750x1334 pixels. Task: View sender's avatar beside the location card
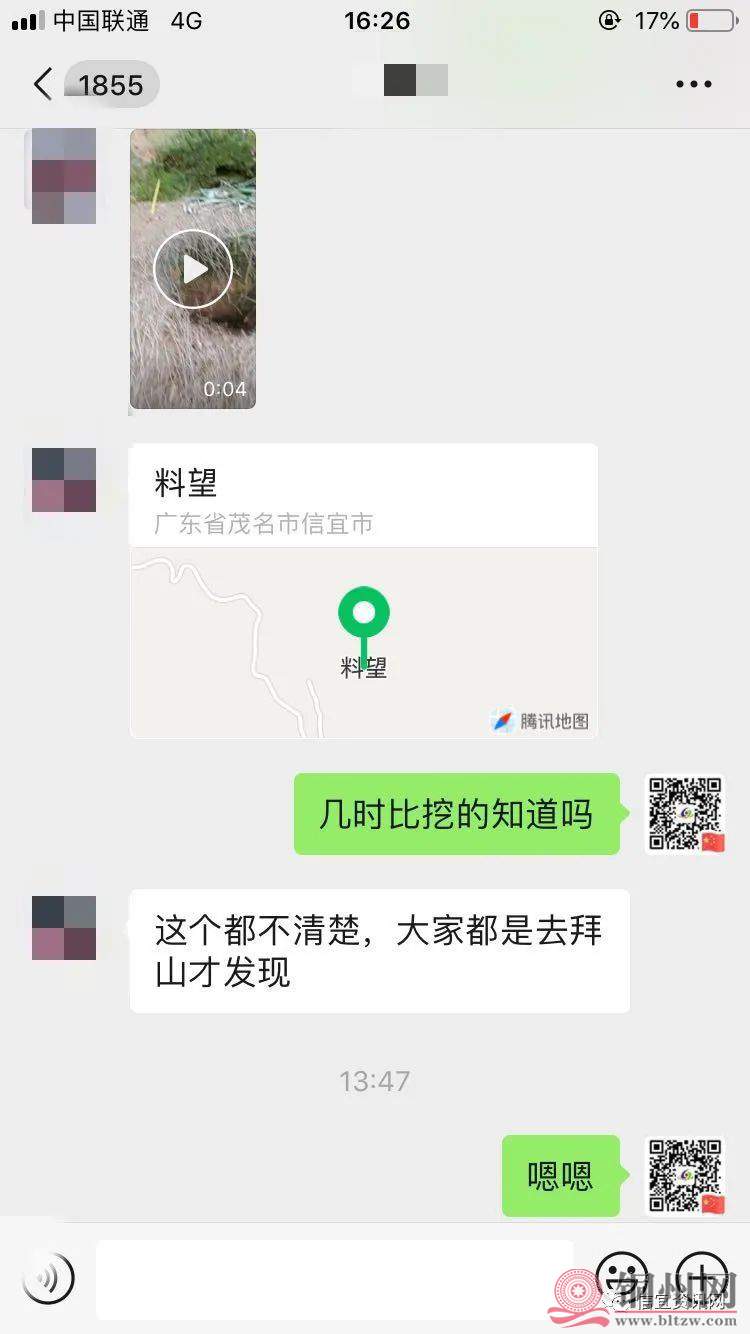64,480
